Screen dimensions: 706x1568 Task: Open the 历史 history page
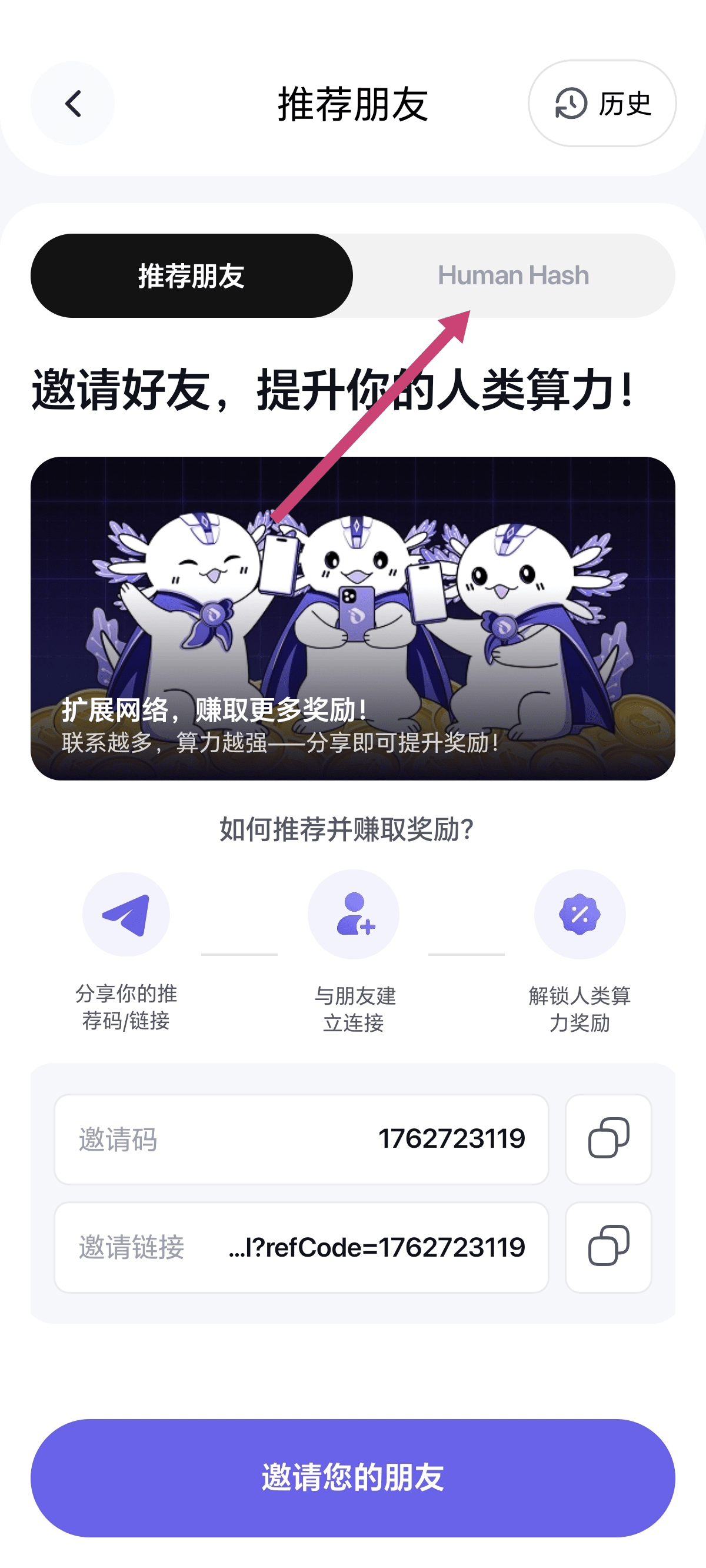pos(602,104)
